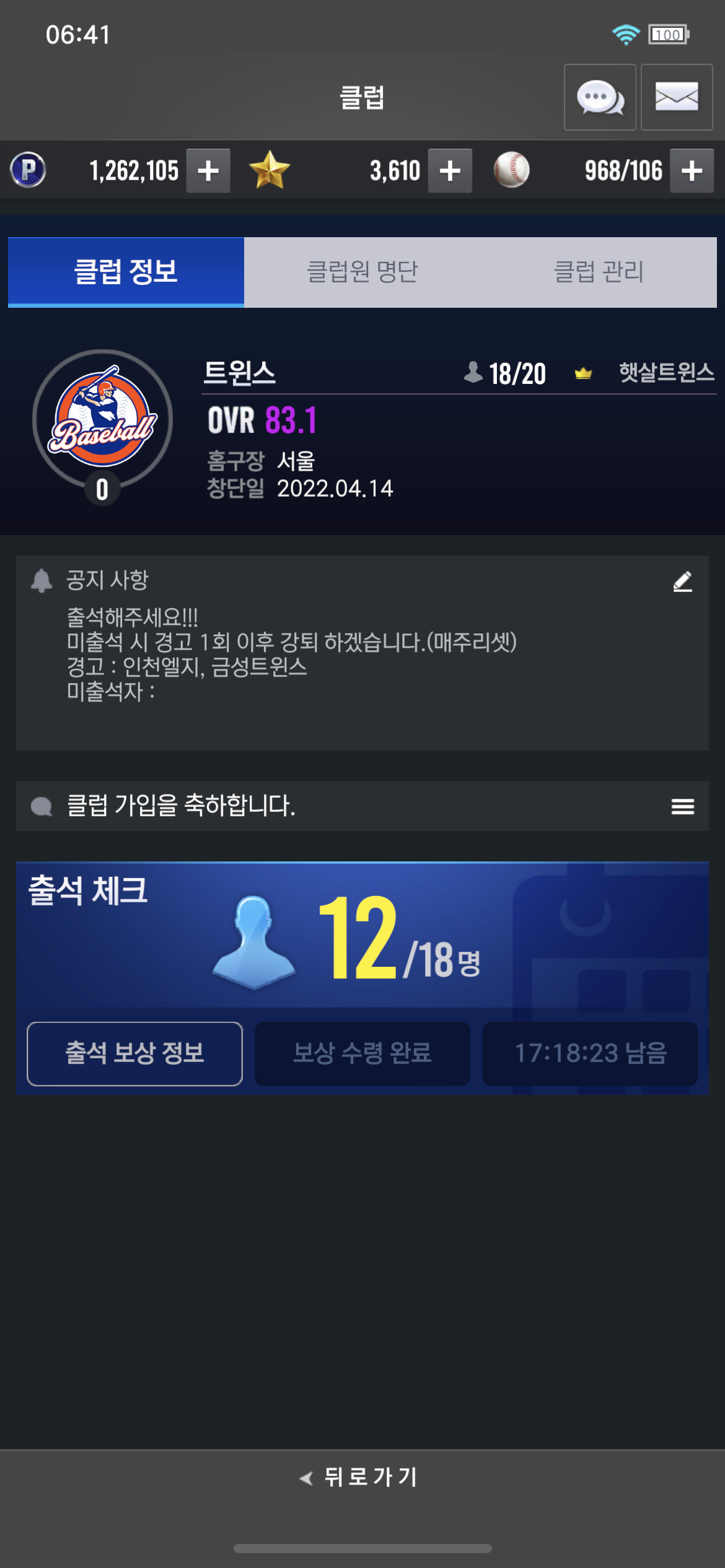Switch to the 클럽원 명단 tab
The height and width of the screenshot is (1568, 725).
click(362, 272)
